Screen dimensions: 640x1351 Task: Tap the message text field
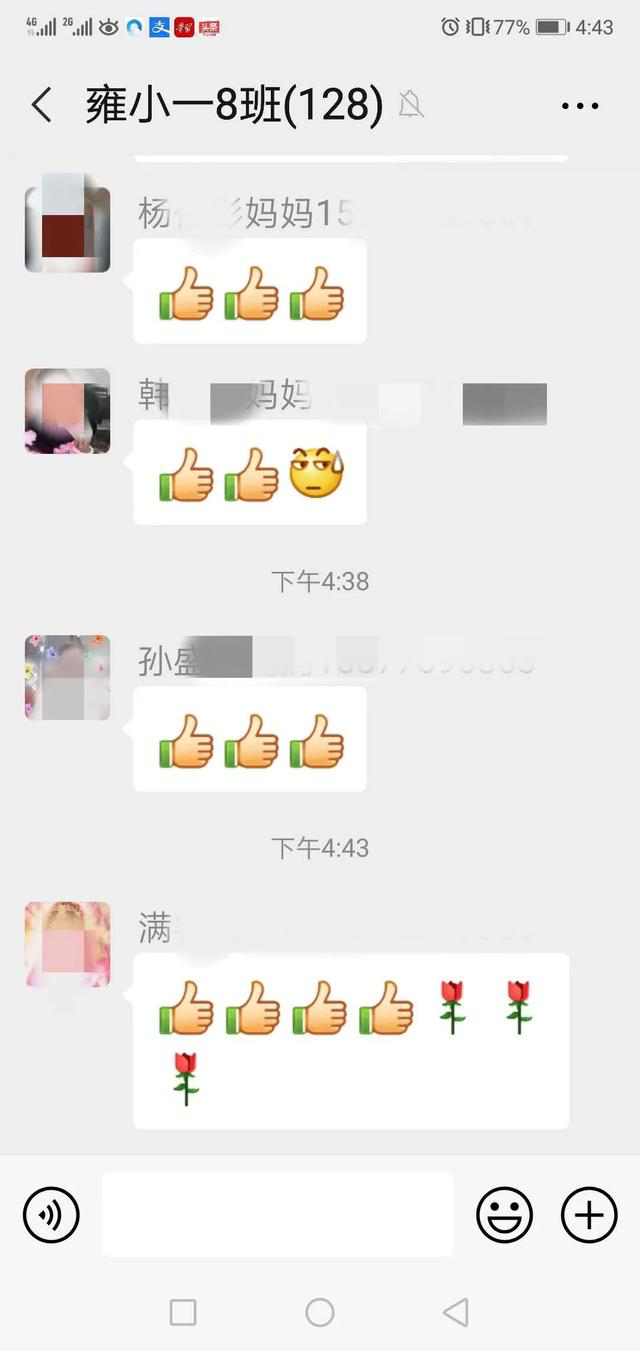coord(277,1215)
